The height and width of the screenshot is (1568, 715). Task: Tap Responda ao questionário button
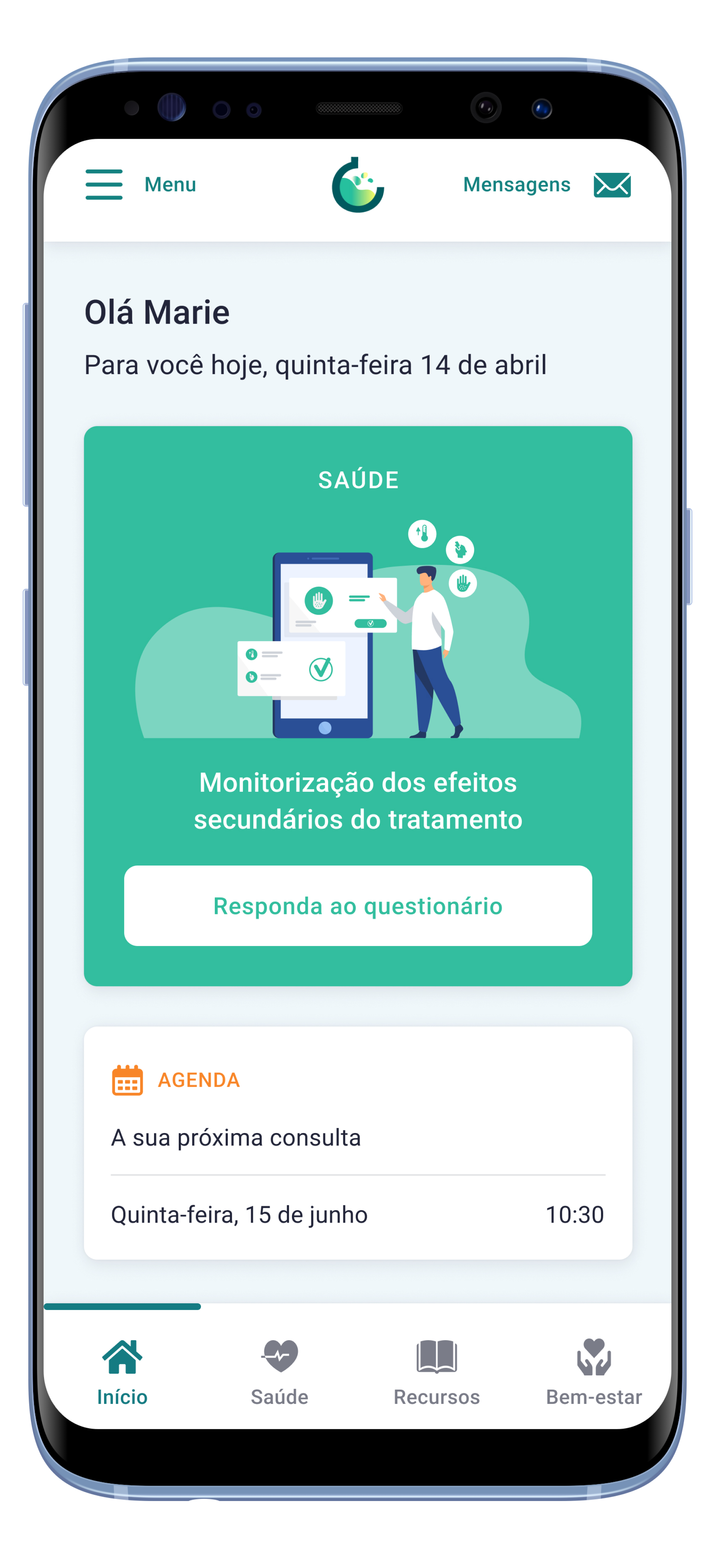pyautogui.click(x=357, y=905)
